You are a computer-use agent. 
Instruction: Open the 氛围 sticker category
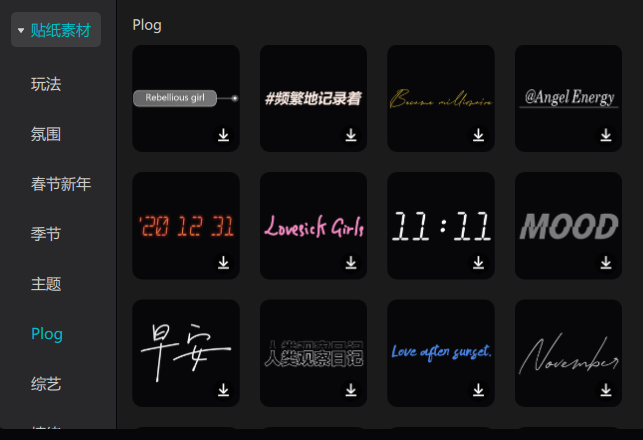46,134
